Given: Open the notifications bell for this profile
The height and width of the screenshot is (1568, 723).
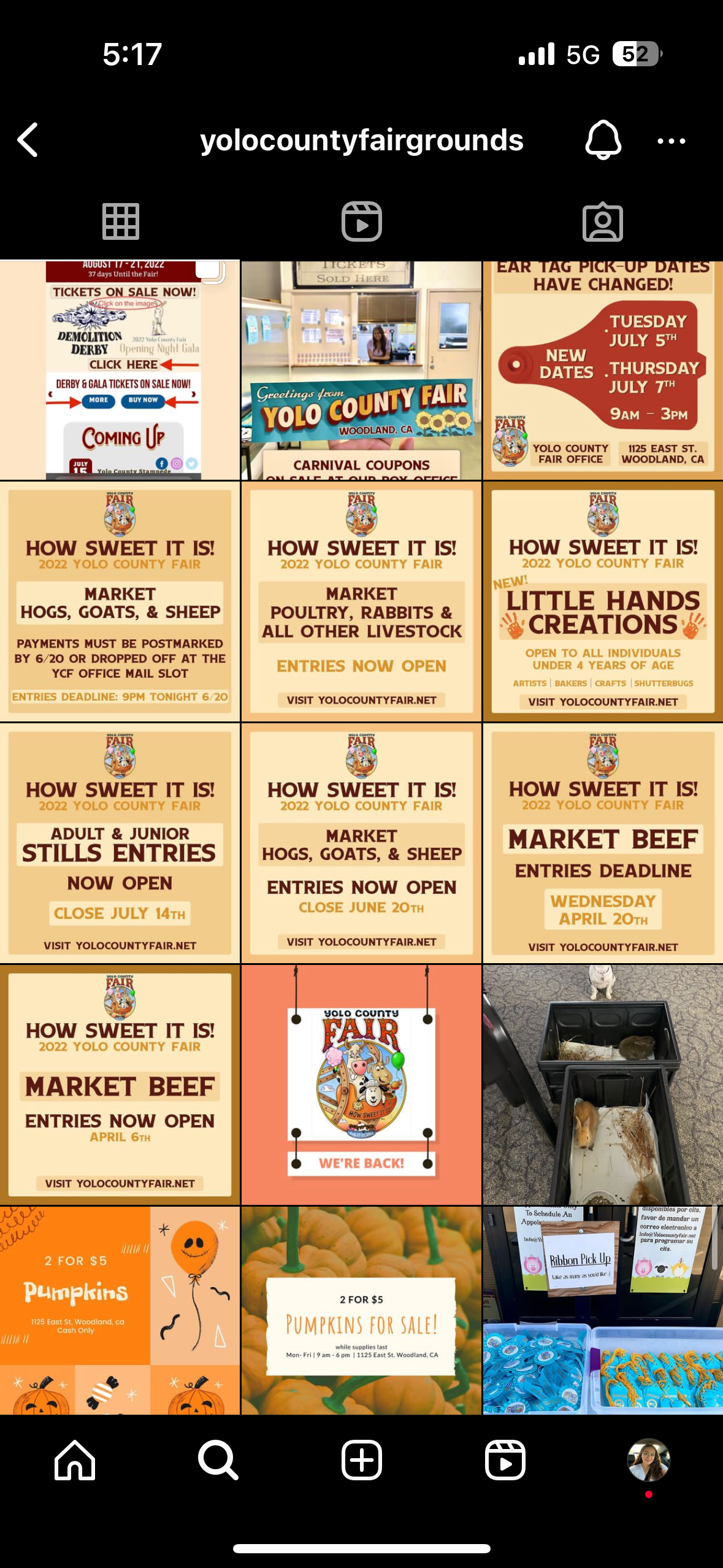Looking at the screenshot, I should (602, 140).
